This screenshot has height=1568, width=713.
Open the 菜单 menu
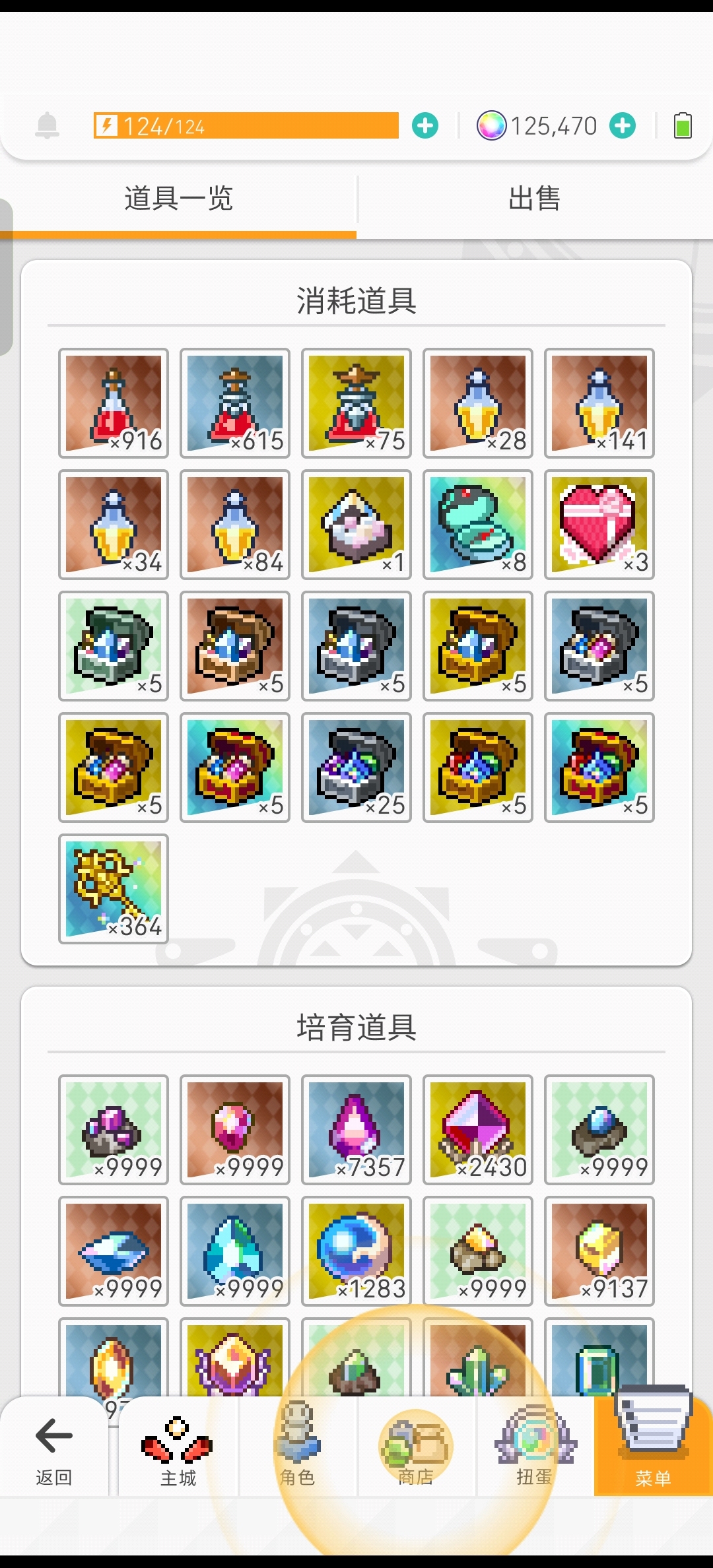click(x=653, y=1449)
